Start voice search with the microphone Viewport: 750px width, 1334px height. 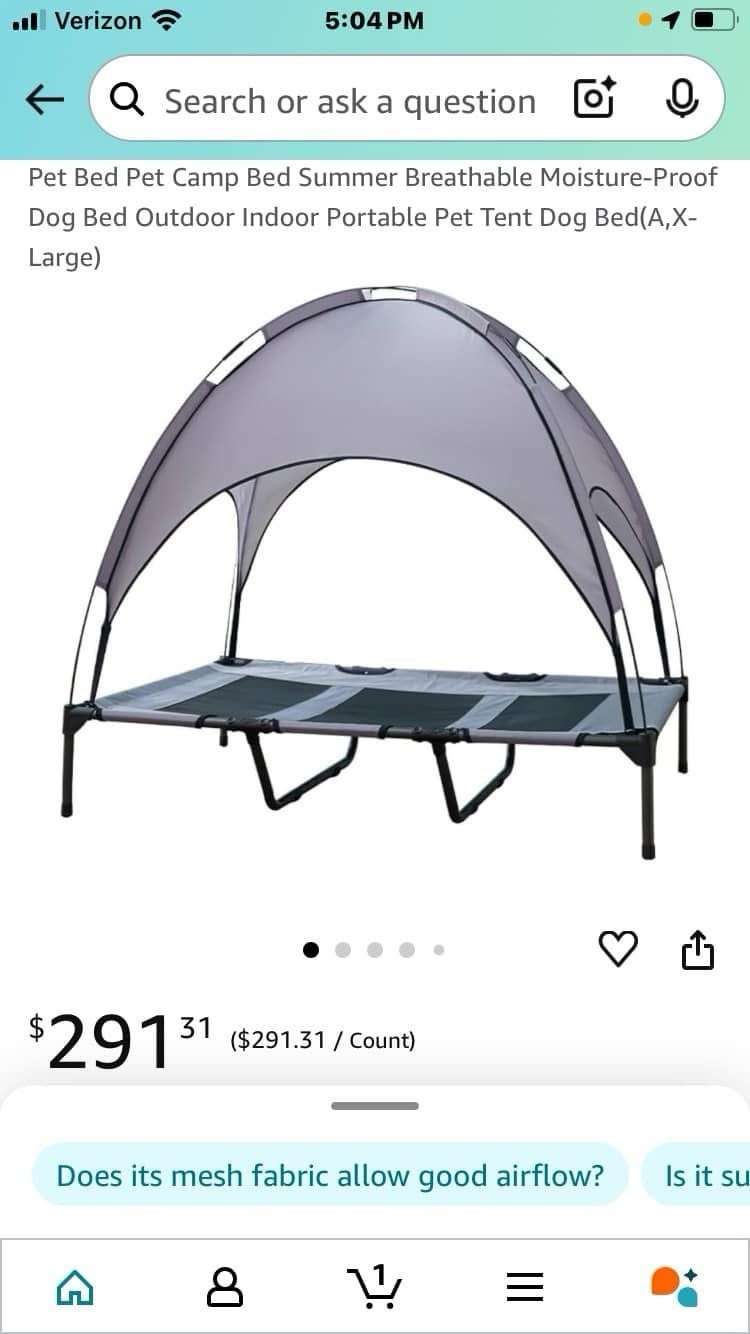pos(682,99)
